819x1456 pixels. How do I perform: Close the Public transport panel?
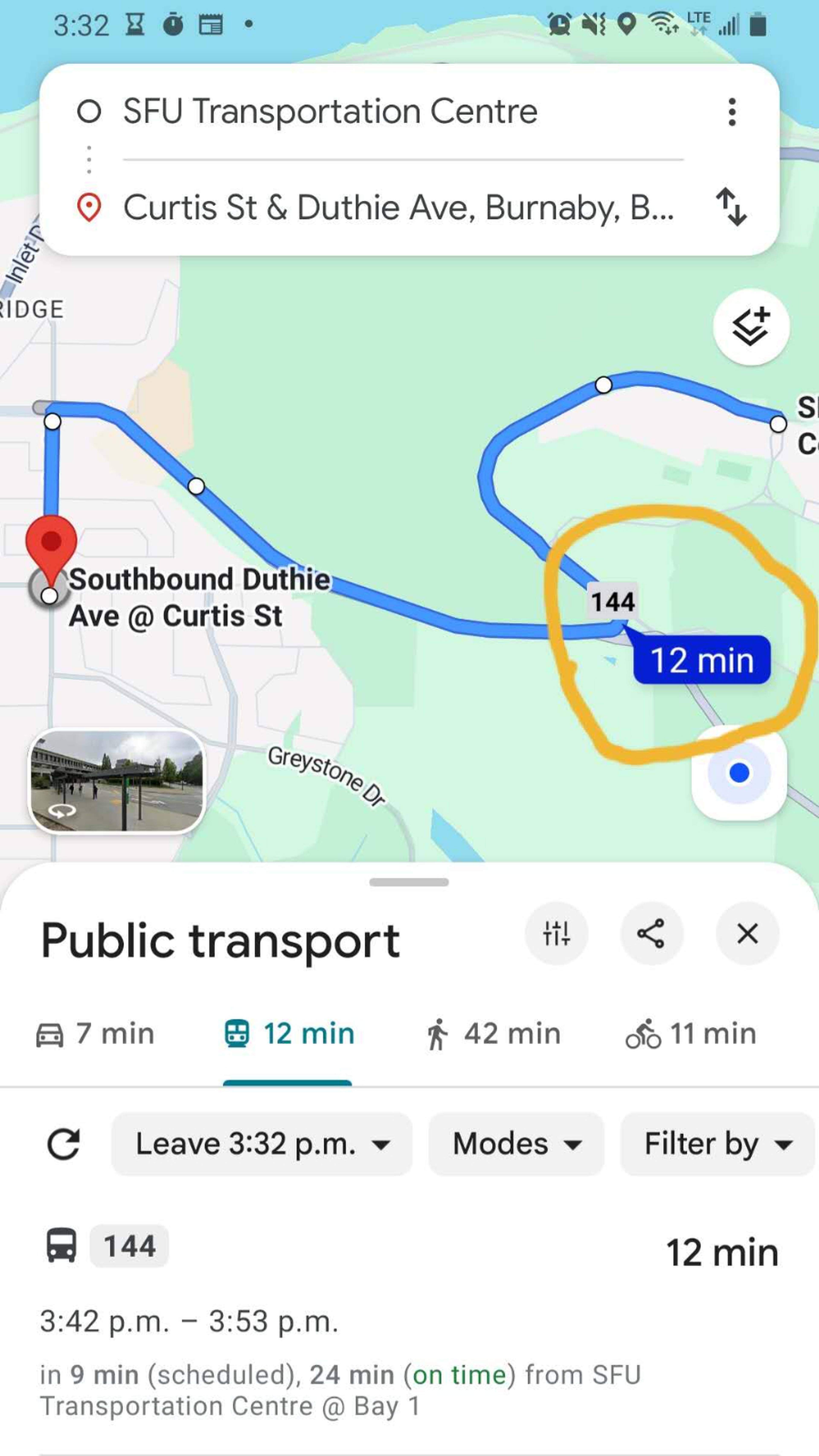pyautogui.click(x=747, y=933)
